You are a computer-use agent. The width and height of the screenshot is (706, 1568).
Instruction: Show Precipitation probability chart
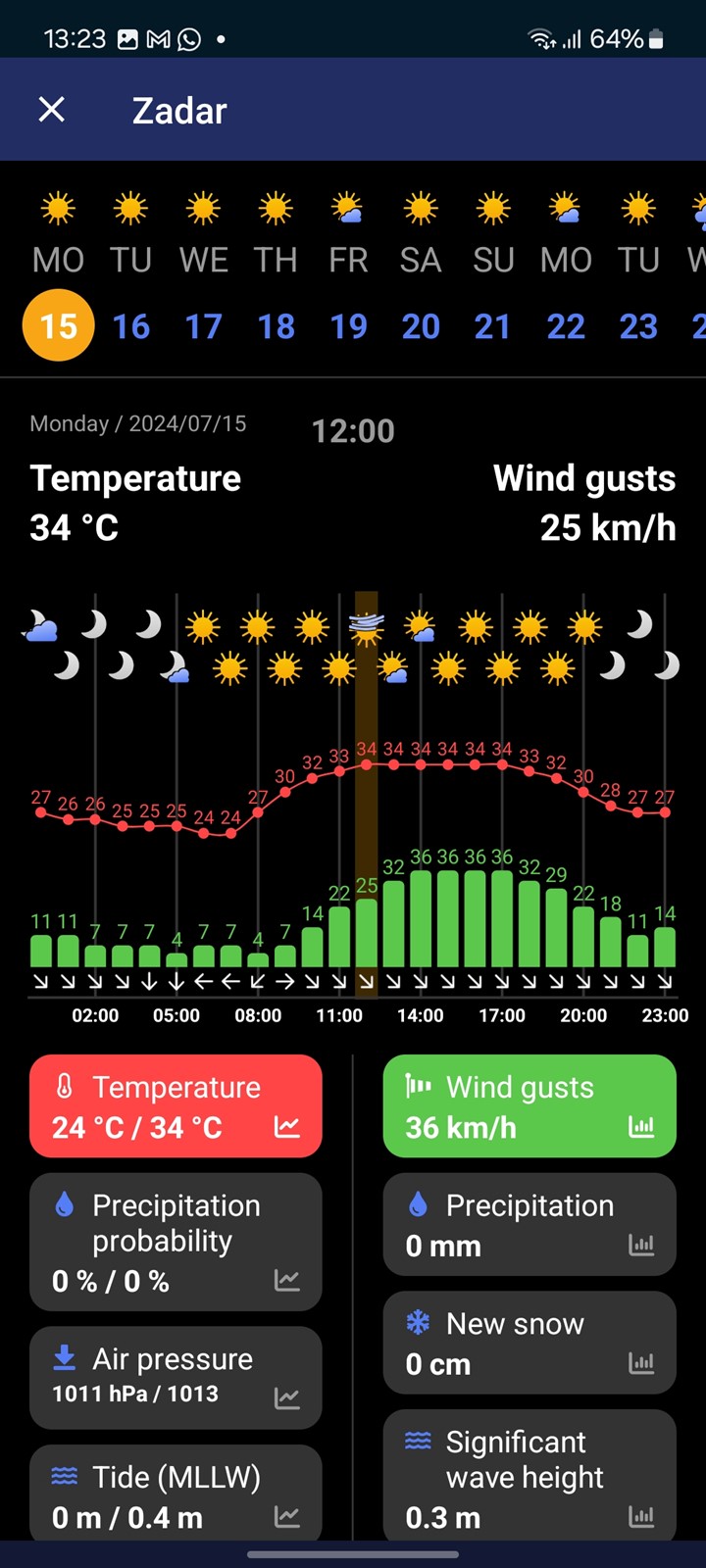pos(176,1242)
